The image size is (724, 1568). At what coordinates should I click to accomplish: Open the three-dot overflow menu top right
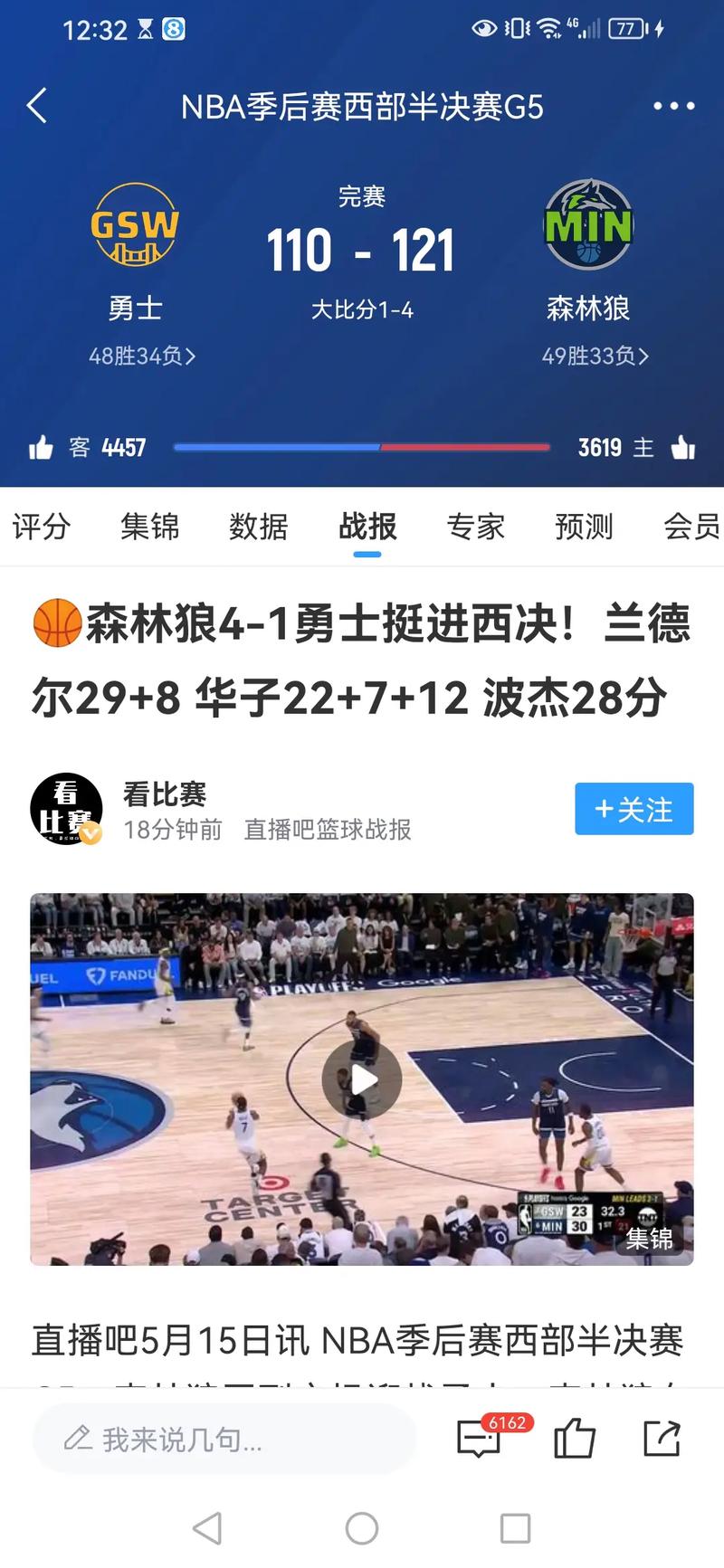click(x=672, y=106)
